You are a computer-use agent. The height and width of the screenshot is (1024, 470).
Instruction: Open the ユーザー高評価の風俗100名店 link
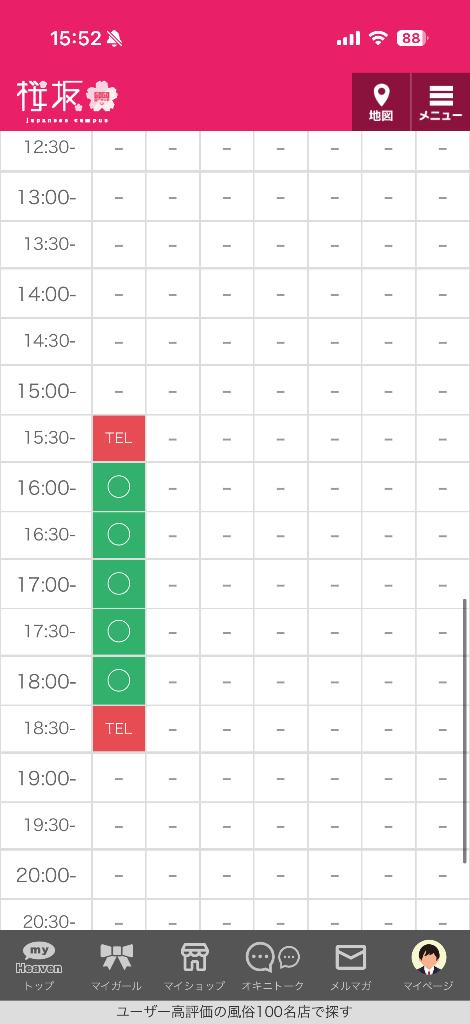[235, 1012]
